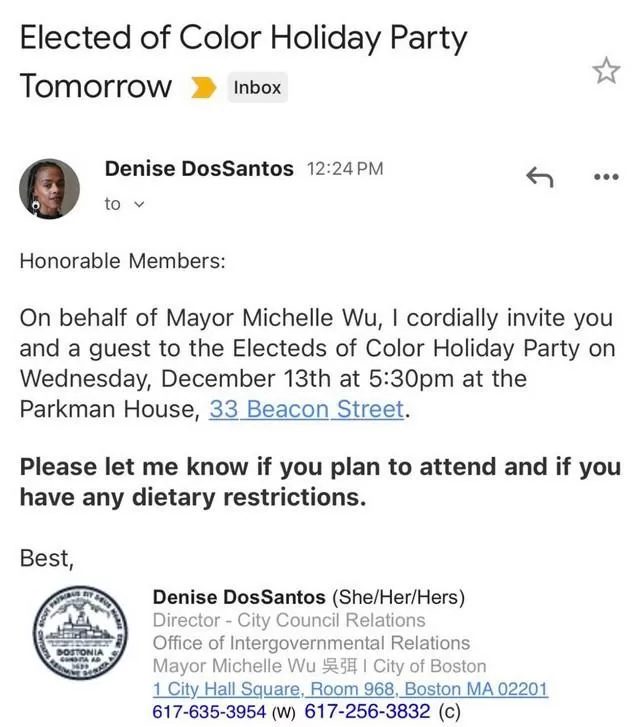Call cell number 617-256-3832

(x=367, y=711)
